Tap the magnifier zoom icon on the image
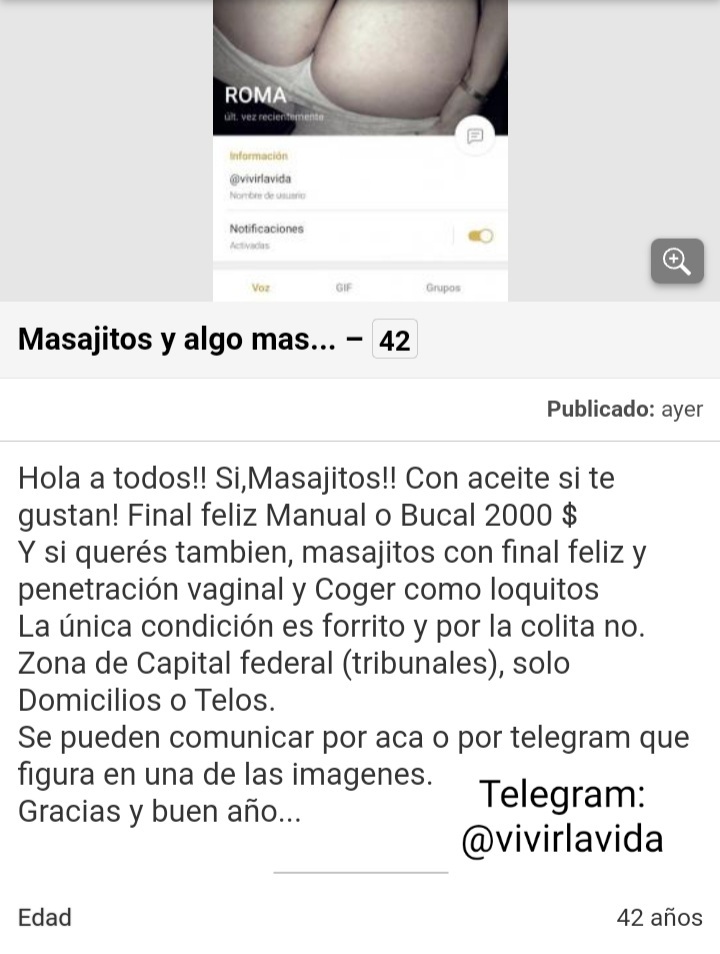 [x=677, y=262]
